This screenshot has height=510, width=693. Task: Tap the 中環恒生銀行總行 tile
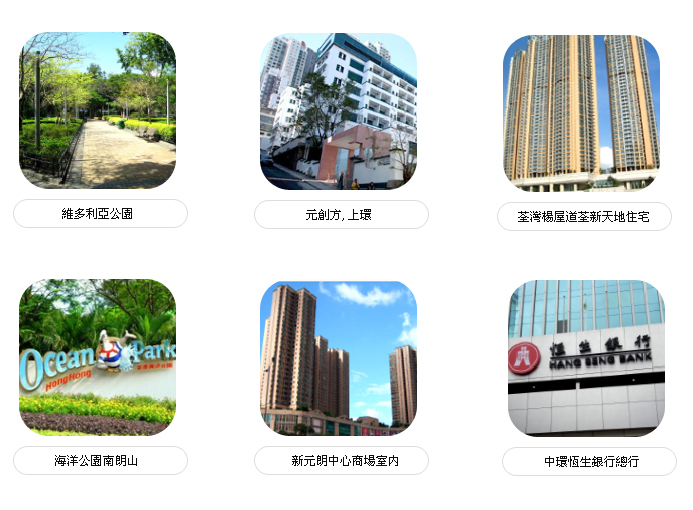pos(586,358)
